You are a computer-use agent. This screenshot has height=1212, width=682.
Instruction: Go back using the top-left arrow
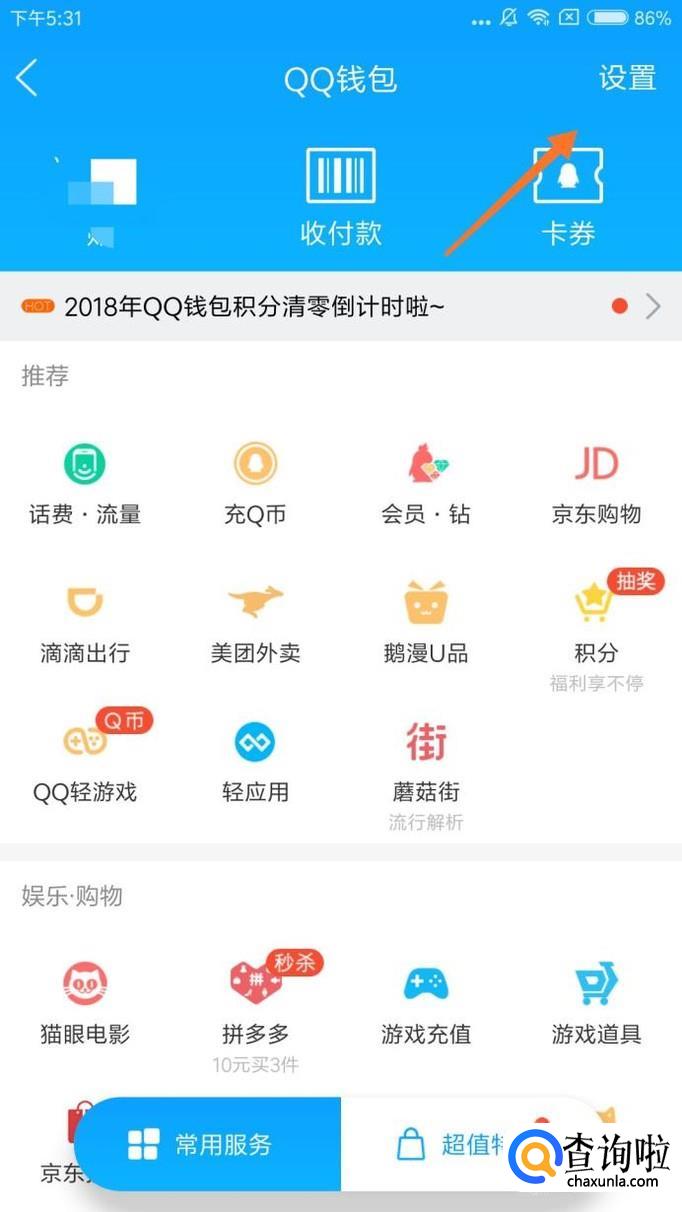pos(28,78)
